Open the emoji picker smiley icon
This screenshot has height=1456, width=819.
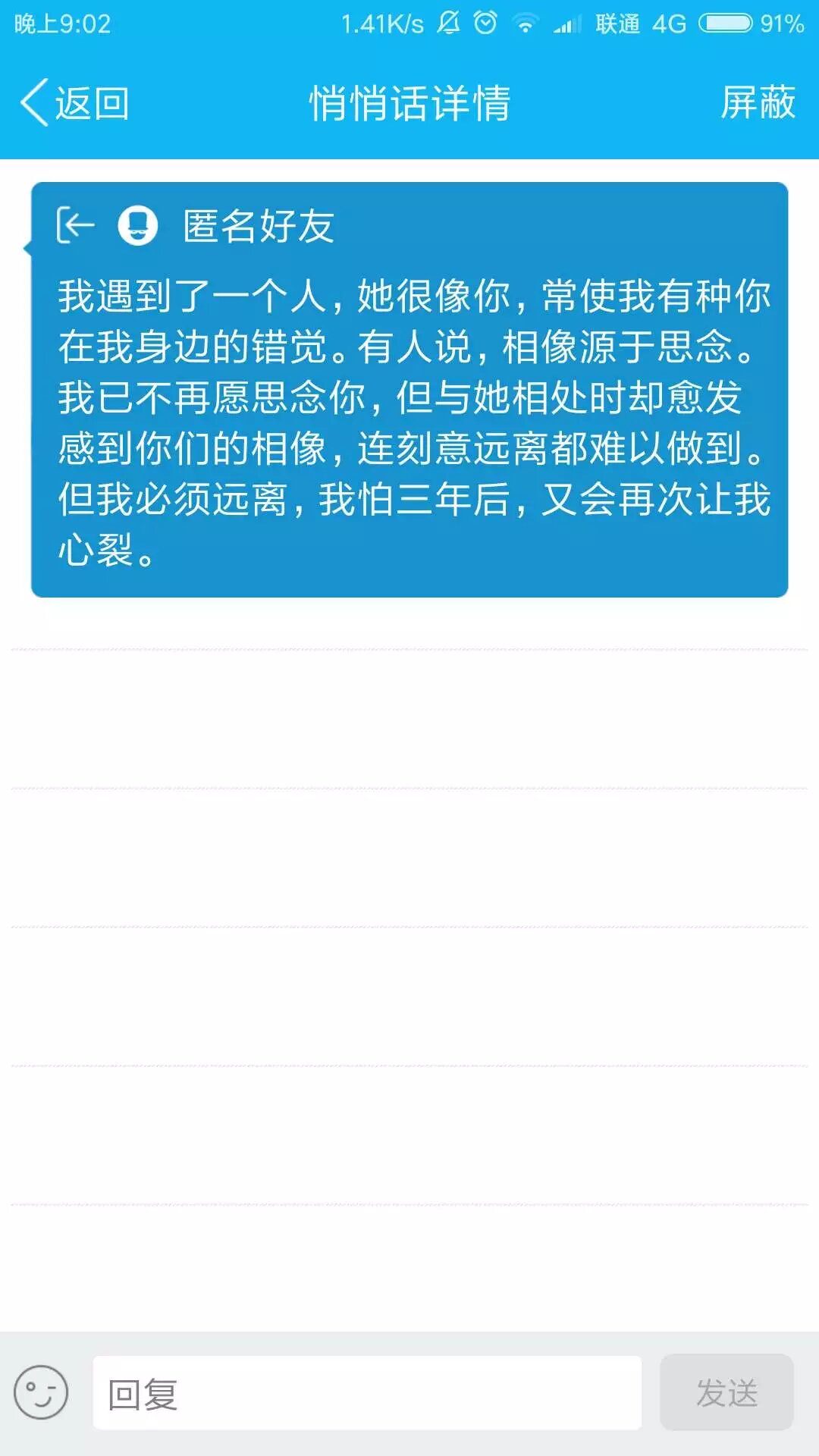(x=41, y=1392)
